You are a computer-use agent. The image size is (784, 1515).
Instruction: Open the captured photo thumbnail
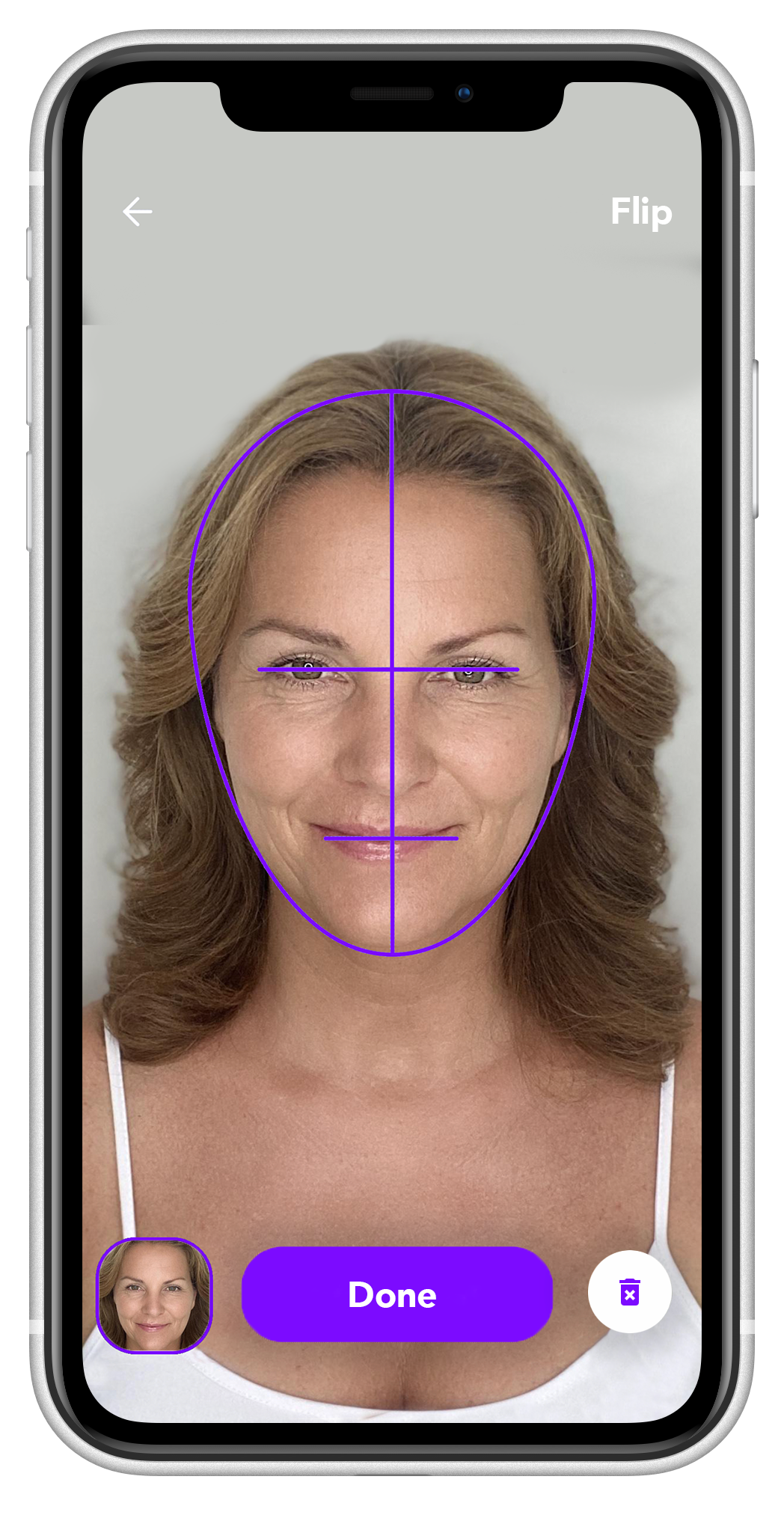tap(154, 1296)
